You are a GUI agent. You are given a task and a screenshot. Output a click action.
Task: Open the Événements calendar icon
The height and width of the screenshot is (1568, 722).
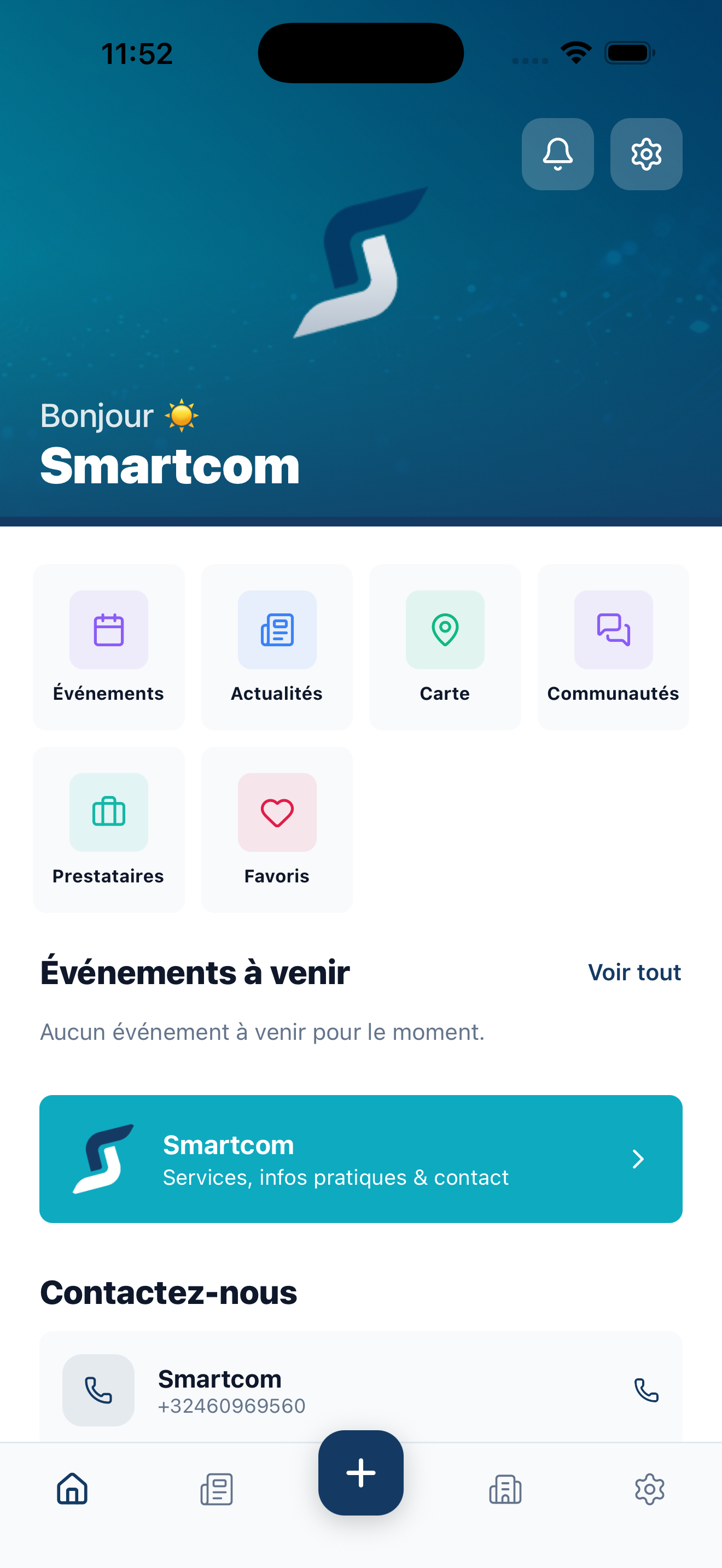108,630
